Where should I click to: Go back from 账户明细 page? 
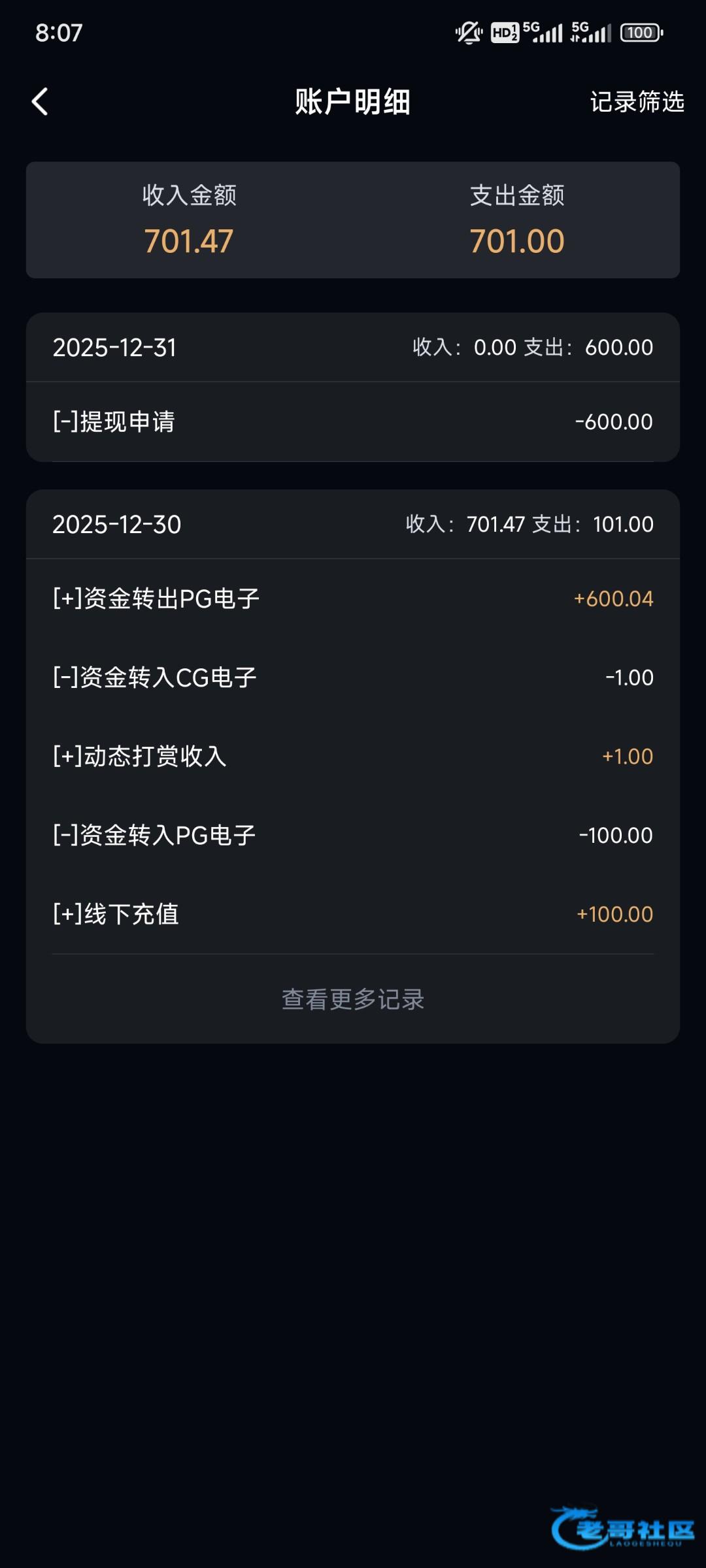41,102
